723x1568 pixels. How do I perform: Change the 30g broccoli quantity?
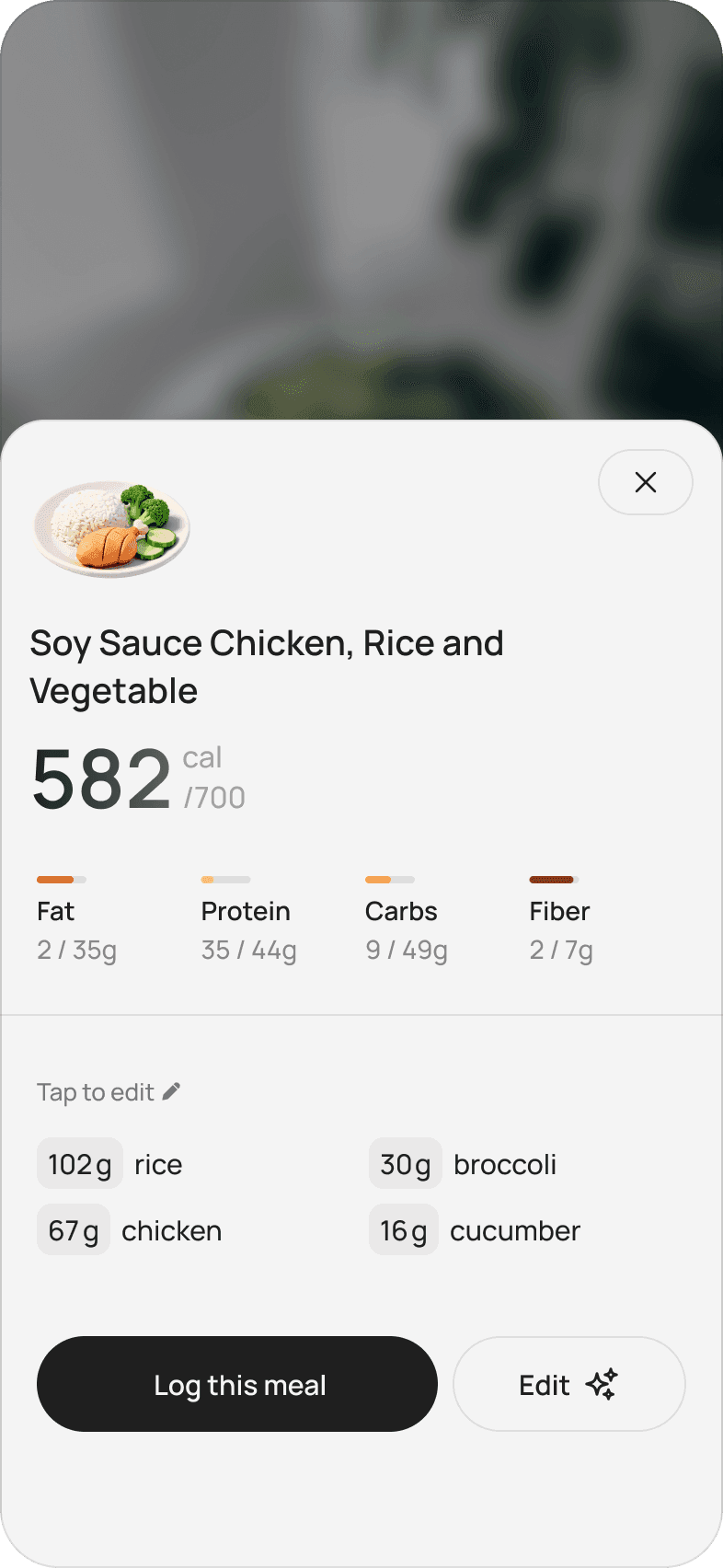[x=406, y=1164]
